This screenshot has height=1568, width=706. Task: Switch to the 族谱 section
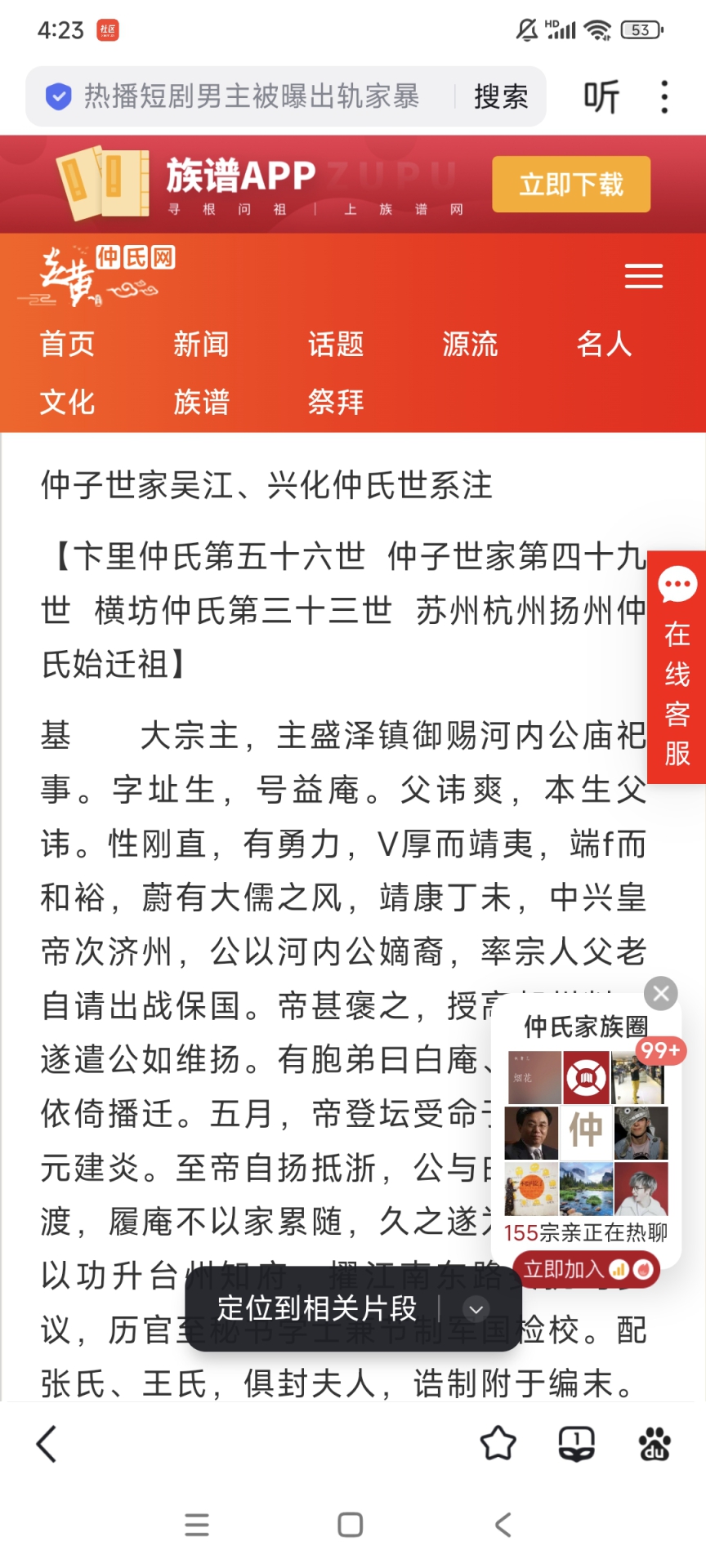200,402
